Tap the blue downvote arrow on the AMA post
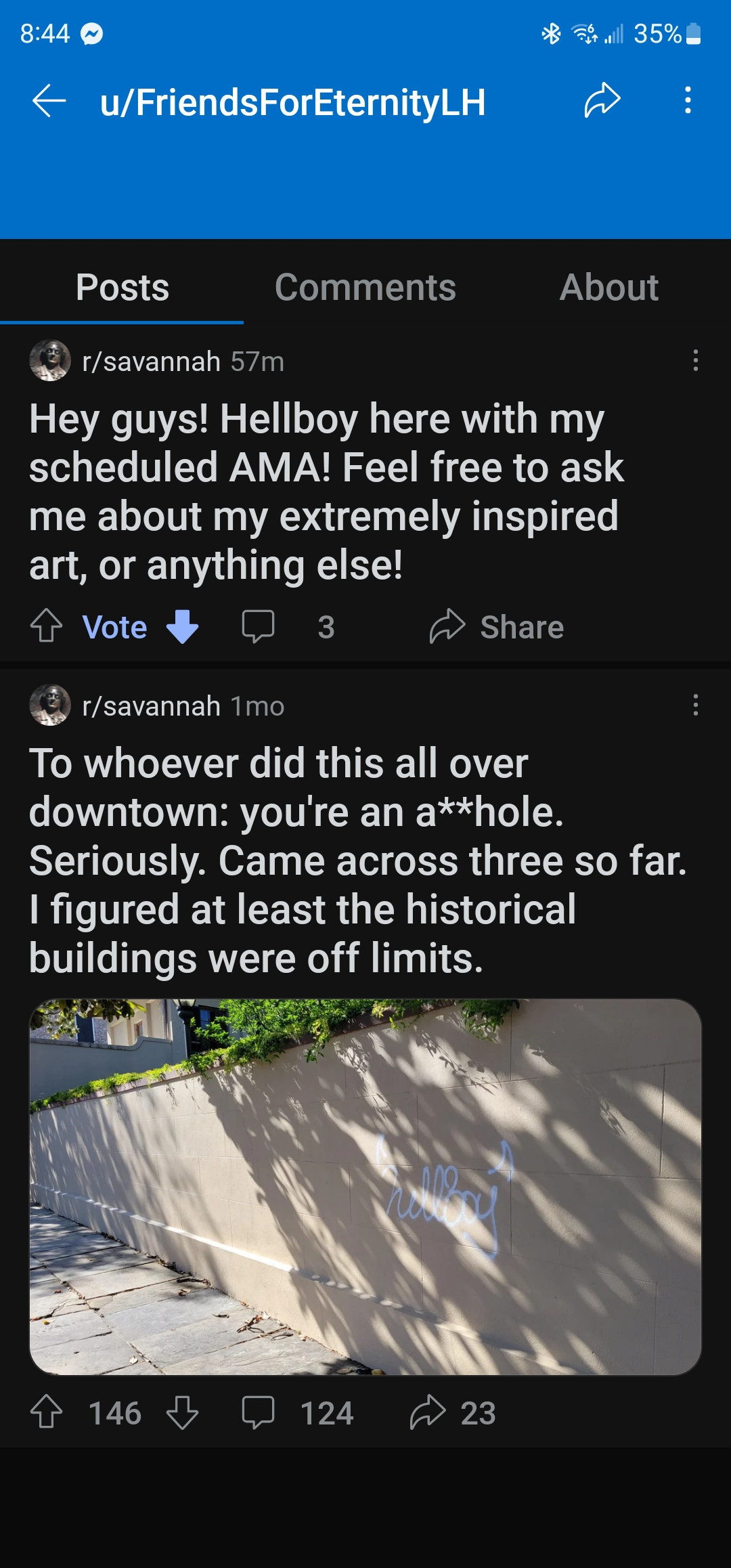Viewport: 731px width, 1568px height. [183, 626]
